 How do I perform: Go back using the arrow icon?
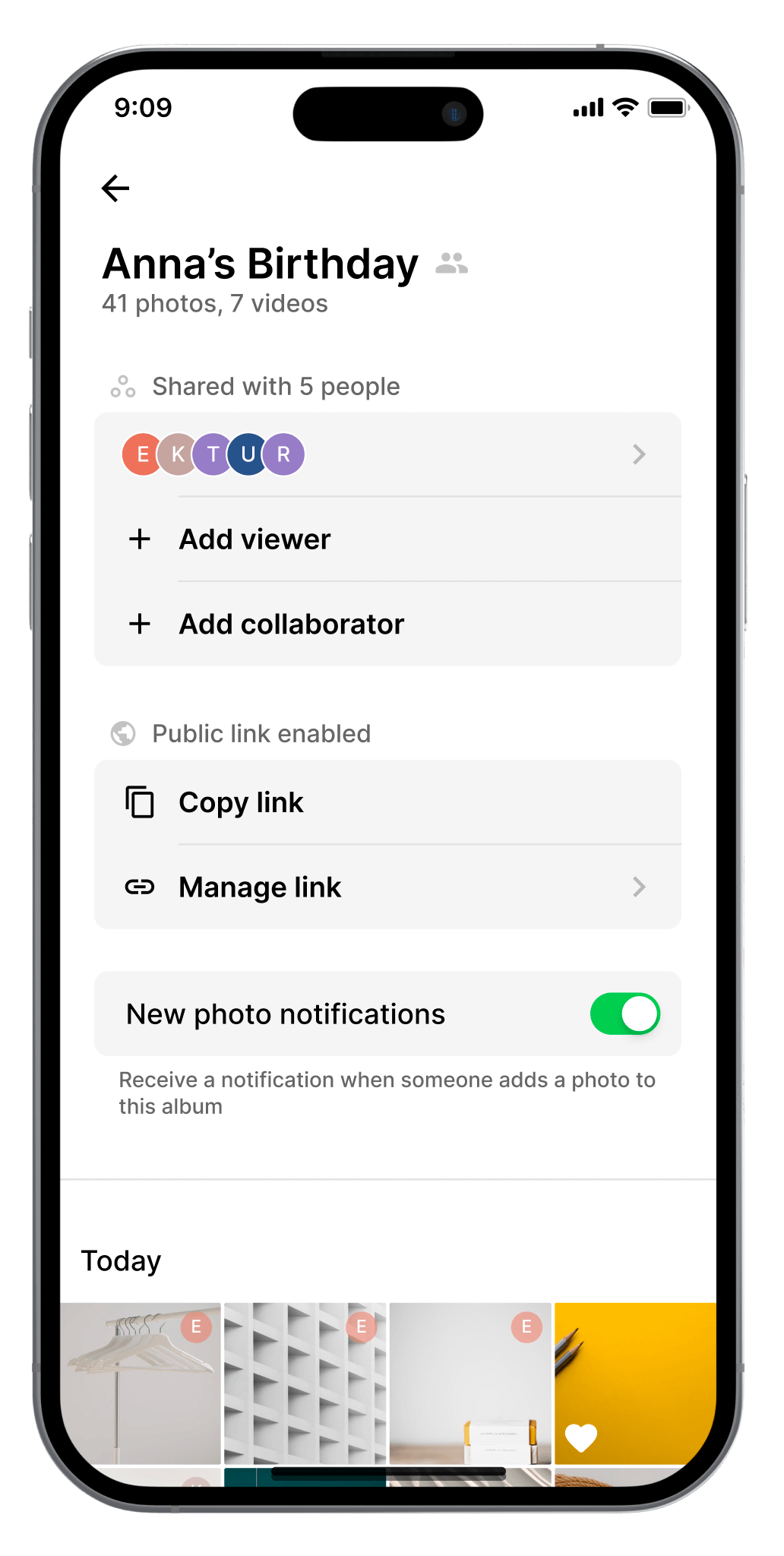[115, 188]
